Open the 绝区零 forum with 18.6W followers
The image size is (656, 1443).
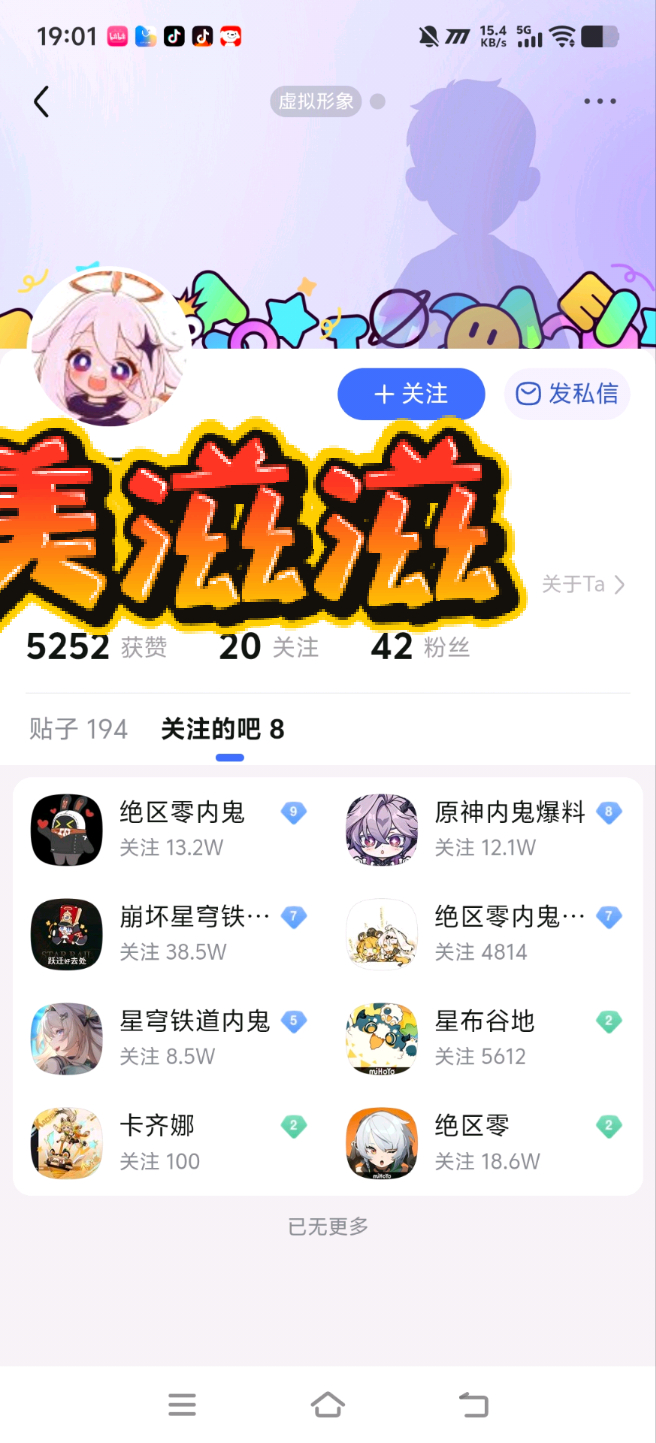coord(485,1142)
